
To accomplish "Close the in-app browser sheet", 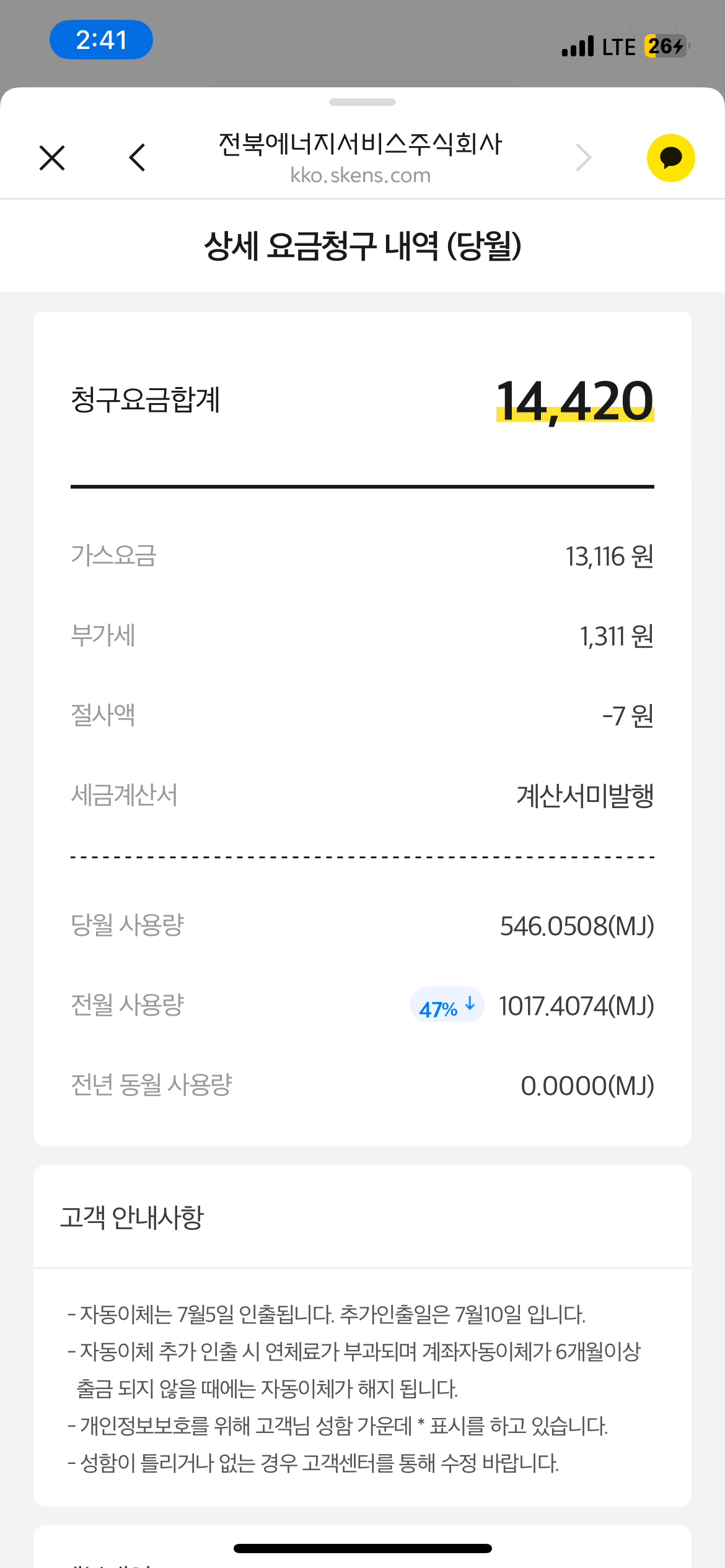I will tap(52, 158).
